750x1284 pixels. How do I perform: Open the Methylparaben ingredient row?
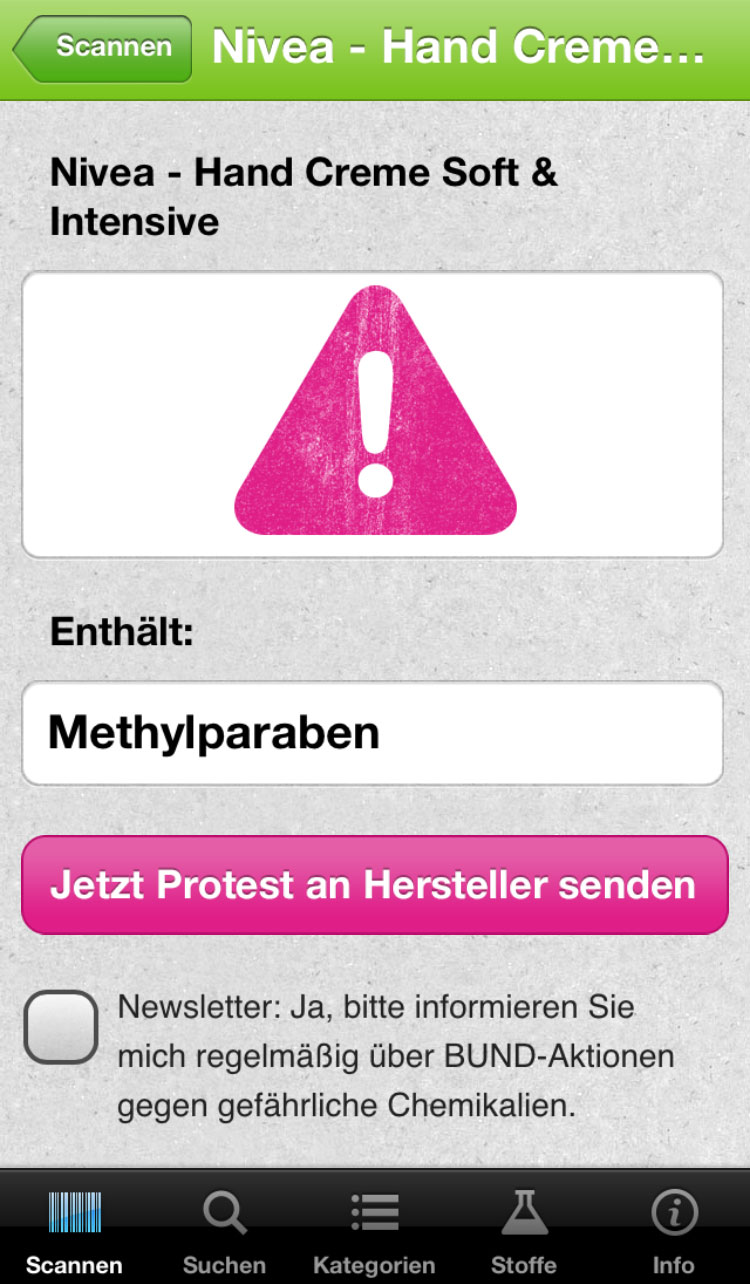tap(372, 734)
